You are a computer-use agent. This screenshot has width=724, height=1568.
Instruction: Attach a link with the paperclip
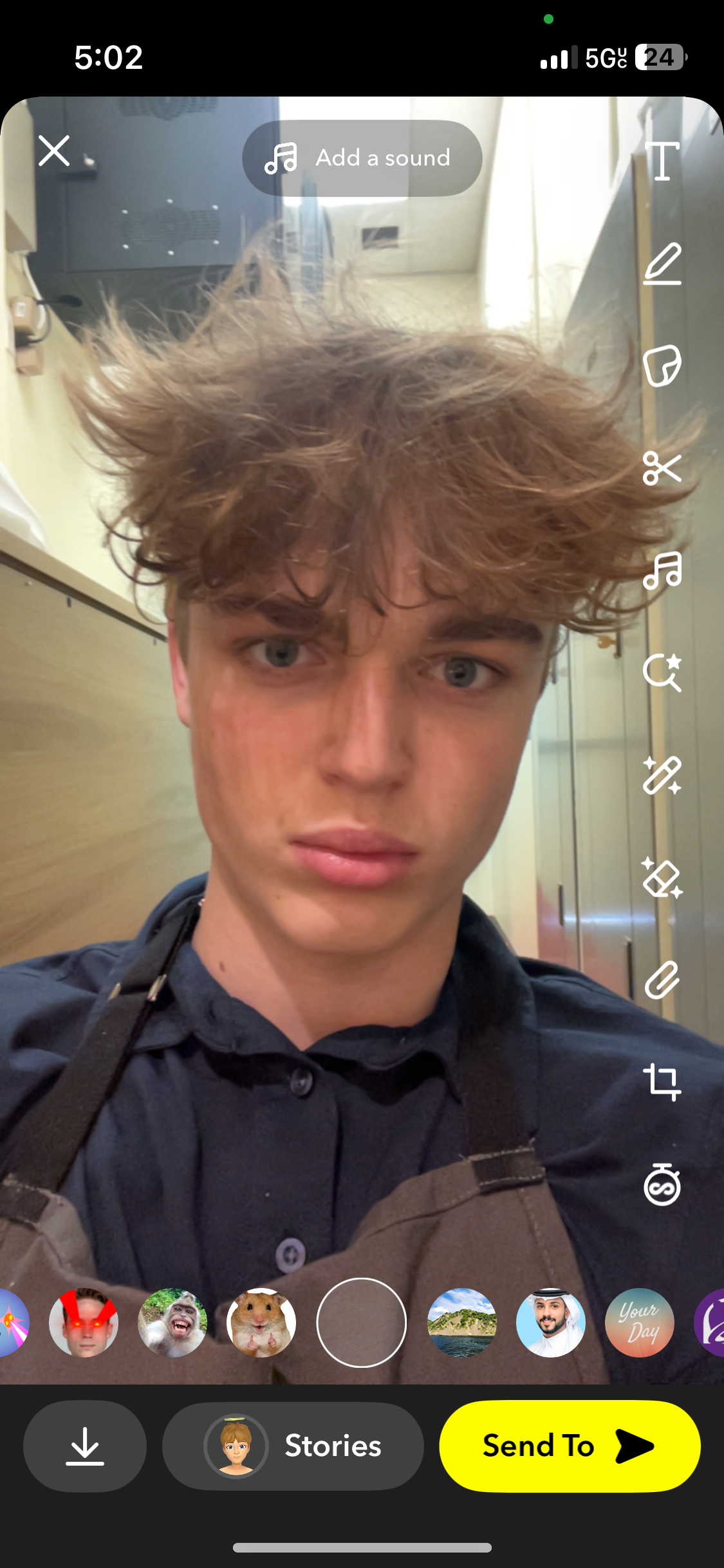(x=662, y=980)
